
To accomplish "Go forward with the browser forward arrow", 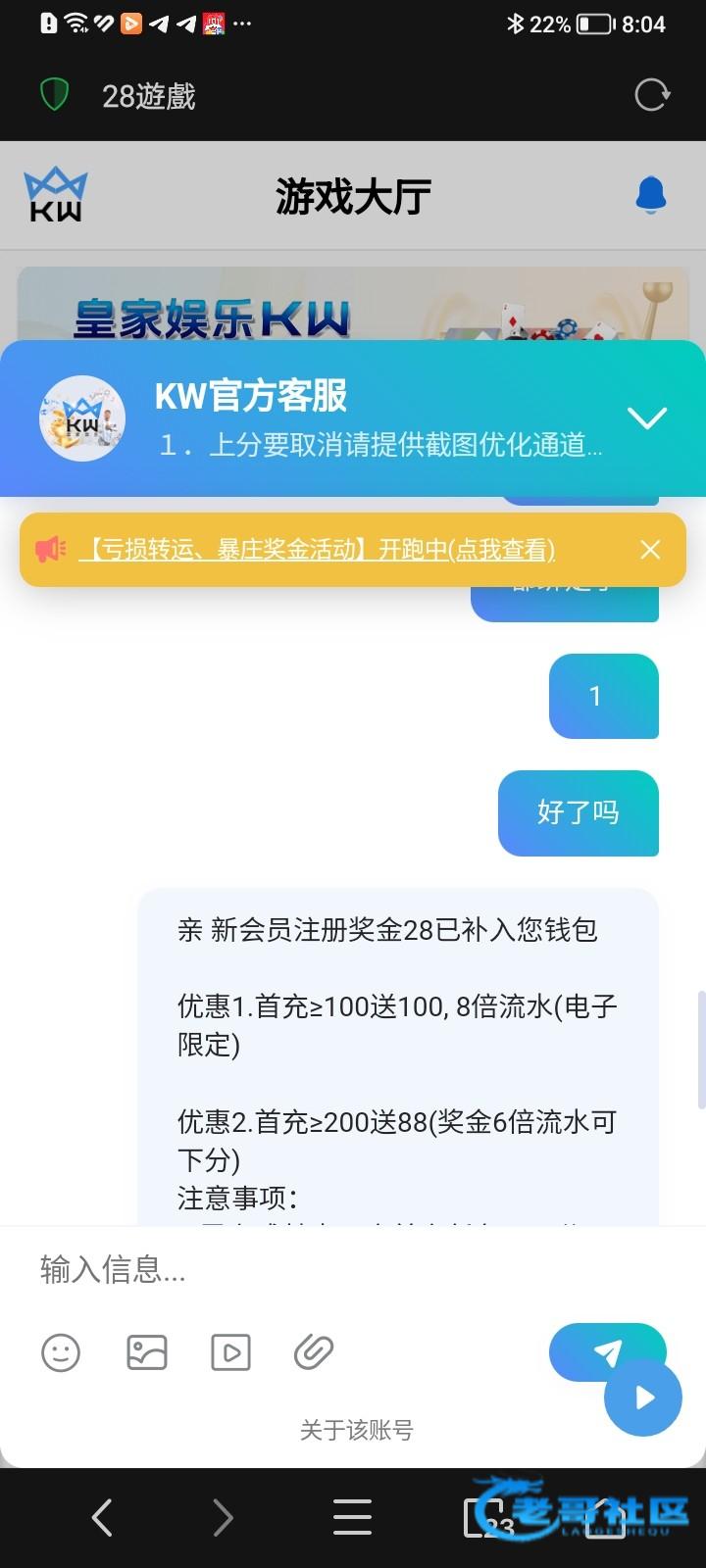I will pyautogui.click(x=224, y=1518).
